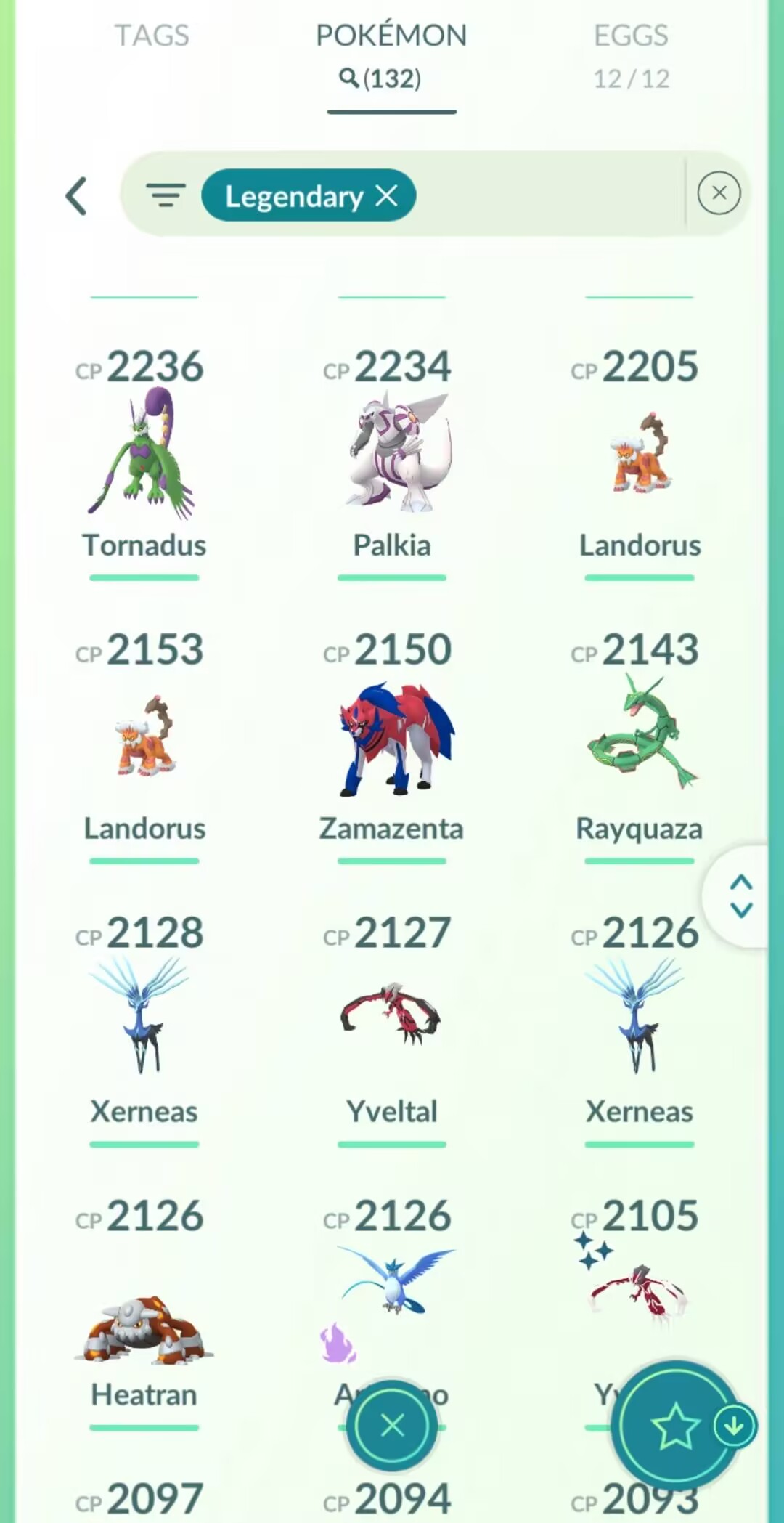Image resolution: width=784 pixels, height=1523 pixels.
Task: Switch to the Tags tab
Action: pyautogui.click(x=152, y=36)
